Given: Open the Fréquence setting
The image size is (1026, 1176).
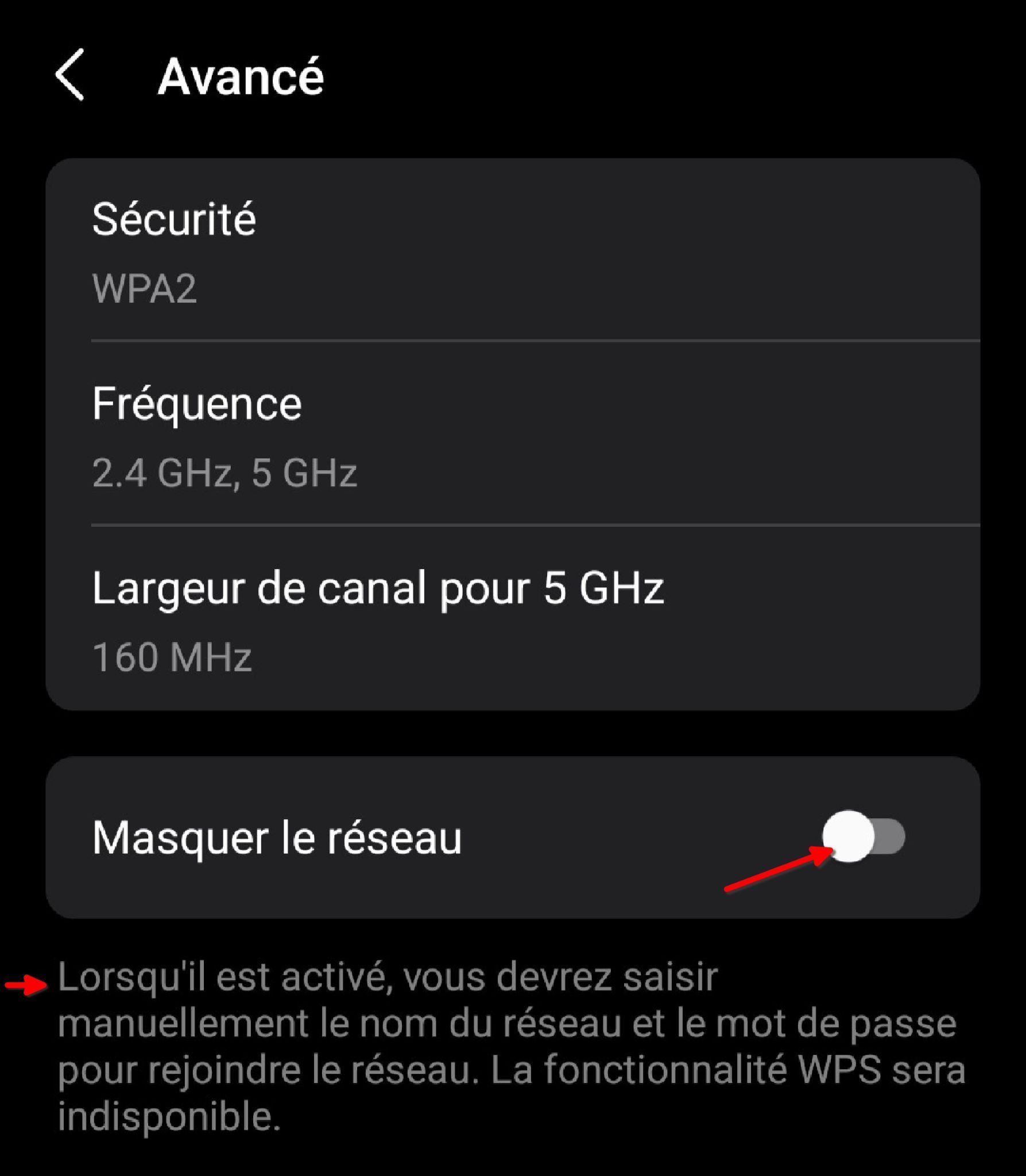Looking at the screenshot, I should [x=511, y=436].
